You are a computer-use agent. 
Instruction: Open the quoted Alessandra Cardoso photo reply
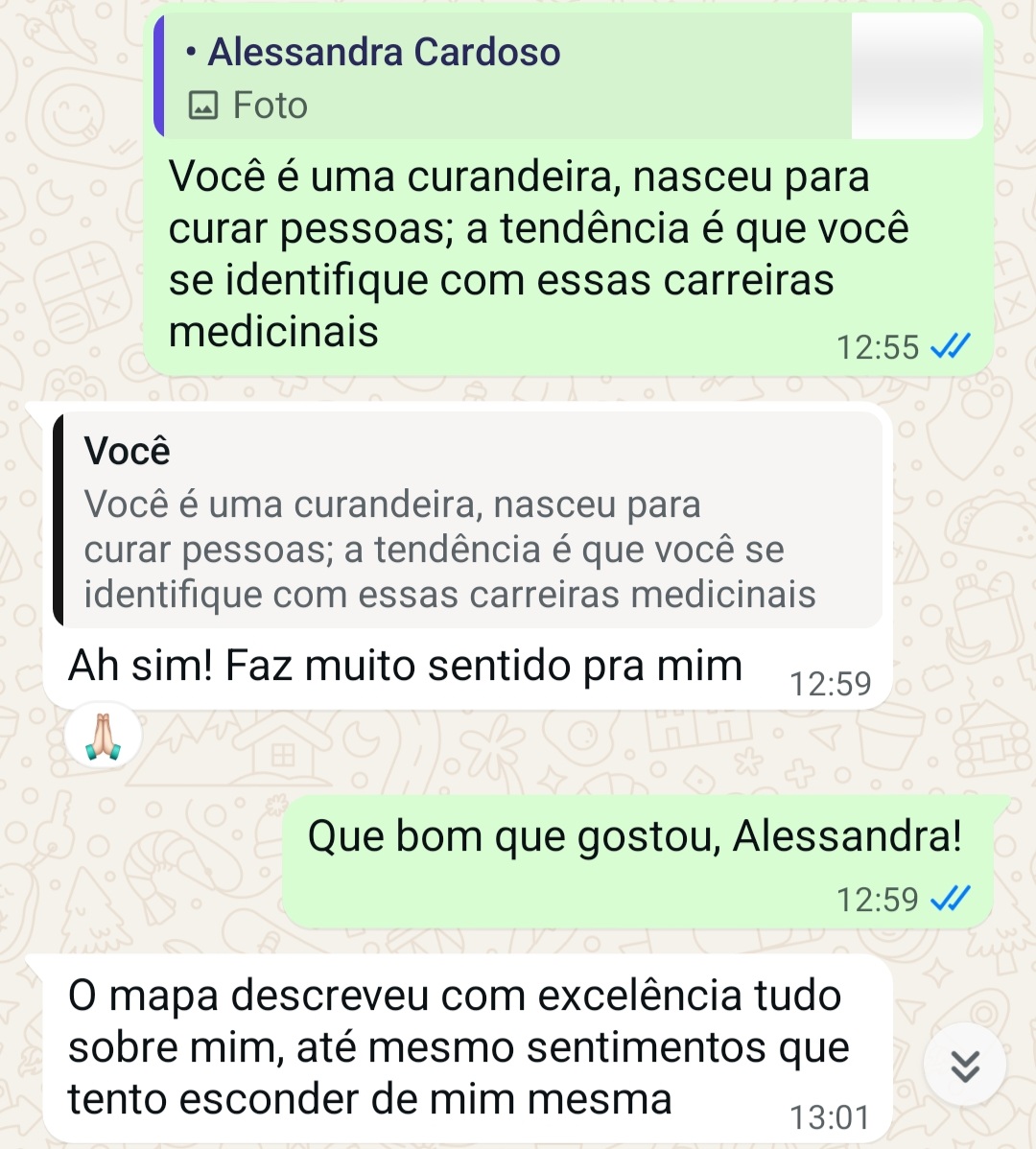(568, 77)
